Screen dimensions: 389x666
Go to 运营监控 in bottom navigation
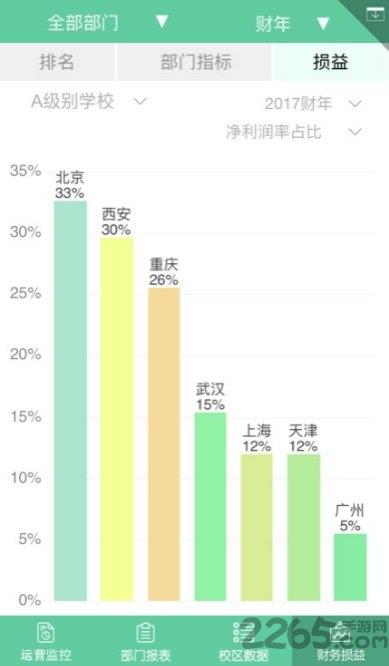pos(46,641)
